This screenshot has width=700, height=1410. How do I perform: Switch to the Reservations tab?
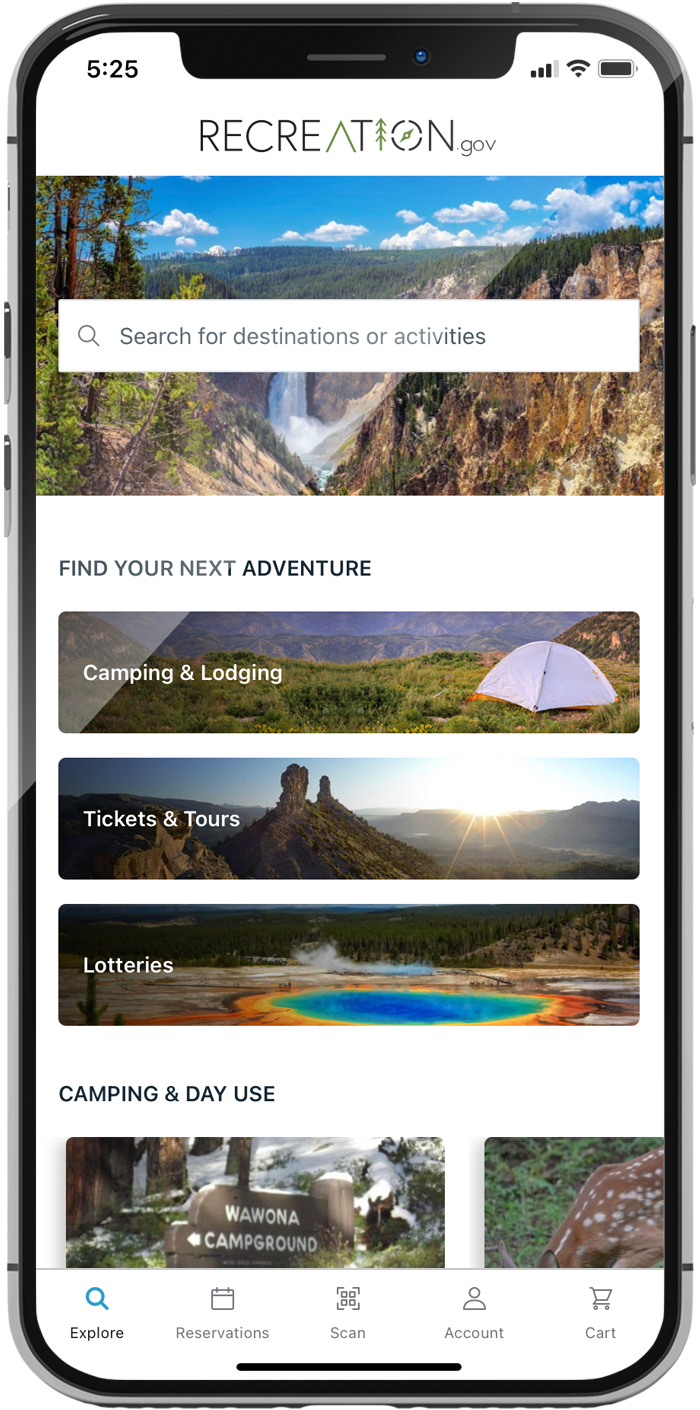tap(222, 1314)
